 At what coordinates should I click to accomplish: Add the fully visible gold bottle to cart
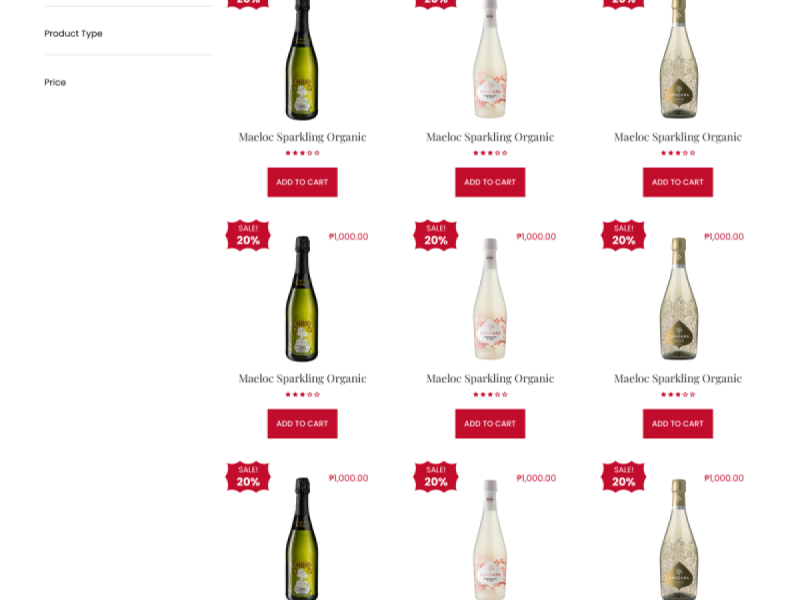tap(678, 424)
